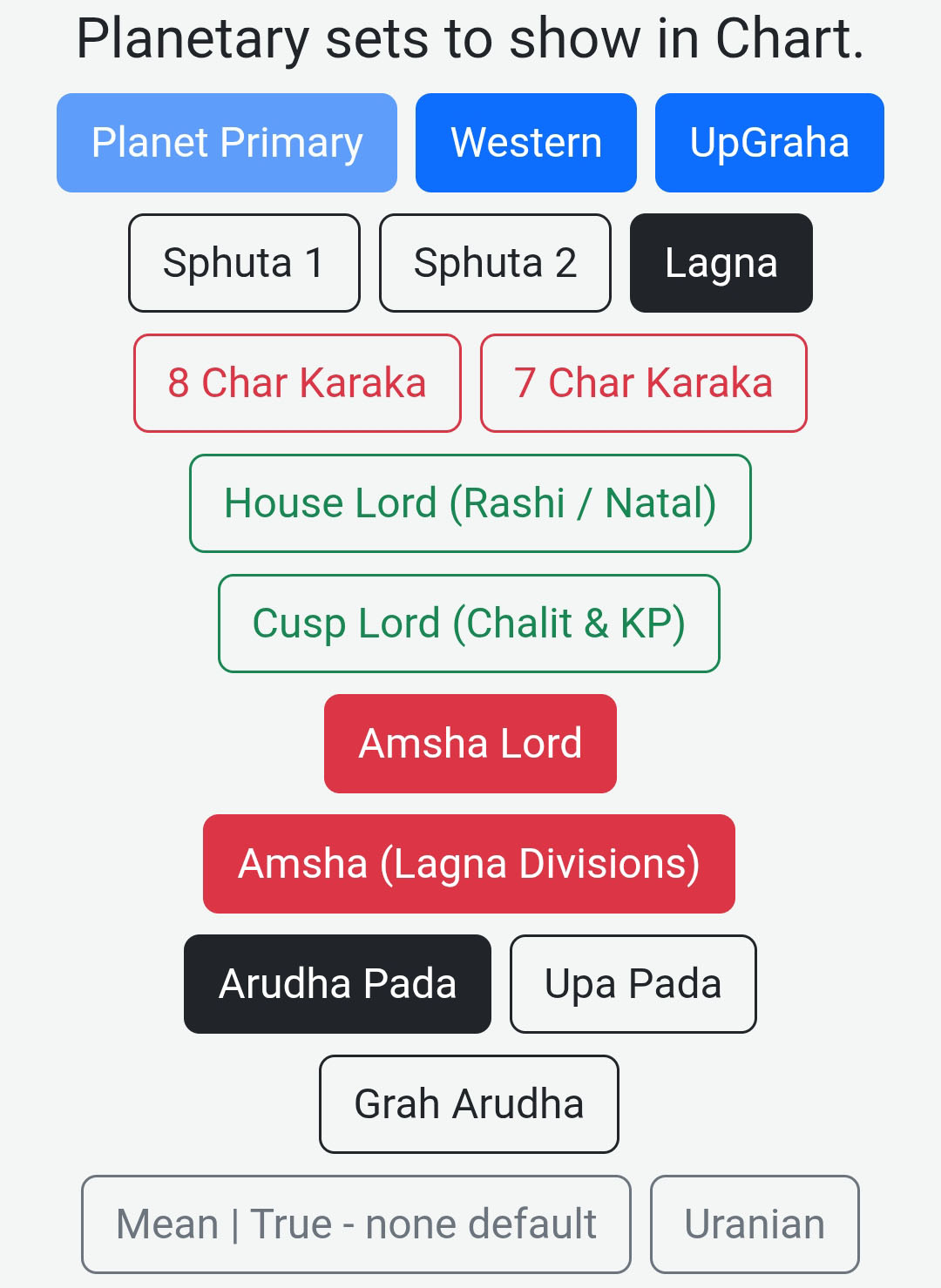Choose Cusp Lord (Chalit & KP)

tap(469, 624)
